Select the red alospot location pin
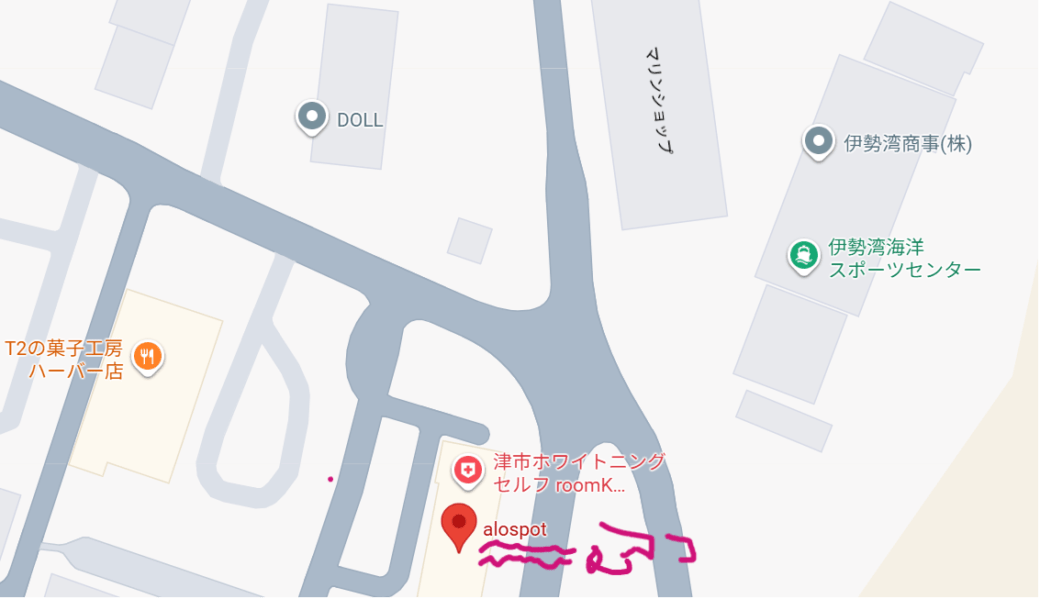 (459, 525)
